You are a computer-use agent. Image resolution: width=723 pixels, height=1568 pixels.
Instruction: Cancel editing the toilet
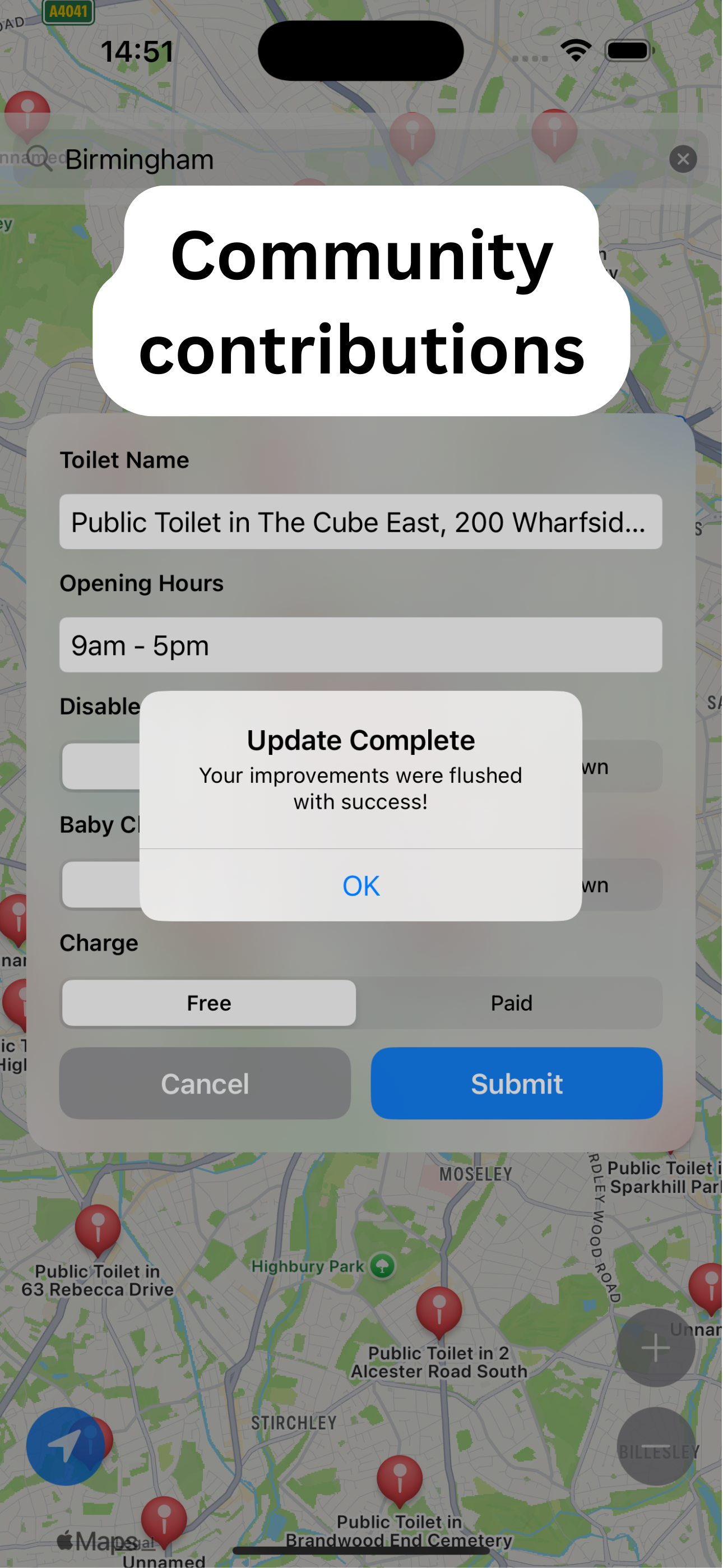(x=205, y=1083)
